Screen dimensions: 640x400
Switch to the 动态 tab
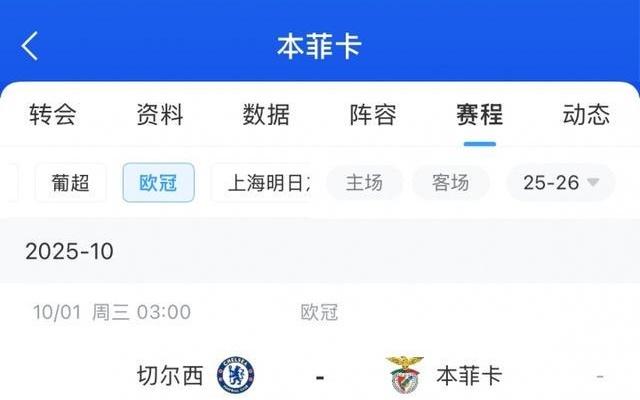(x=586, y=115)
